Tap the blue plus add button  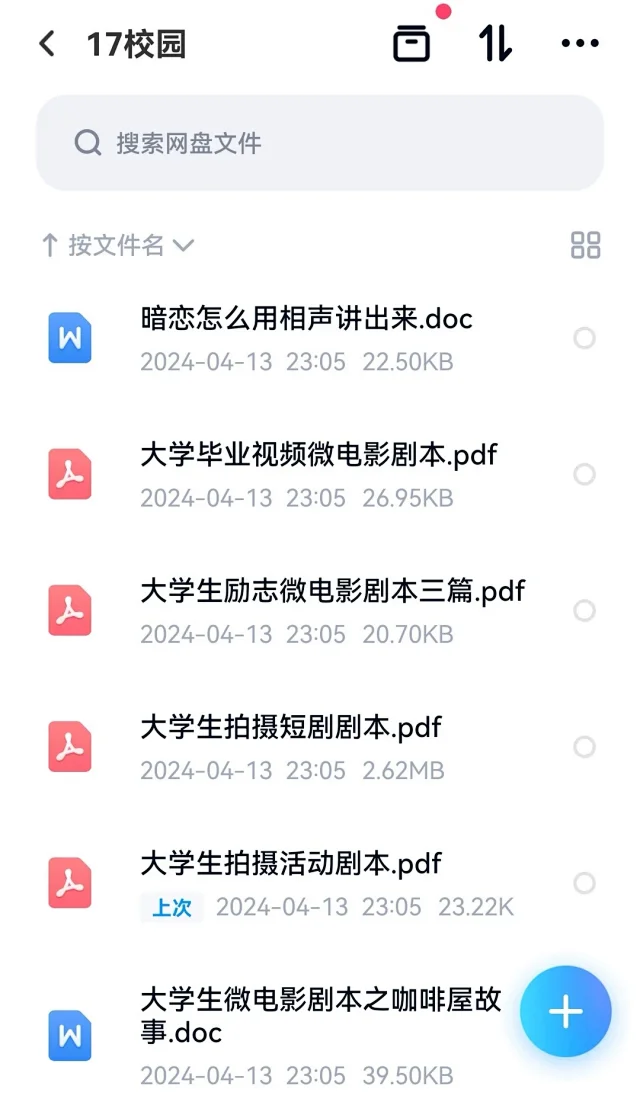566,1012
